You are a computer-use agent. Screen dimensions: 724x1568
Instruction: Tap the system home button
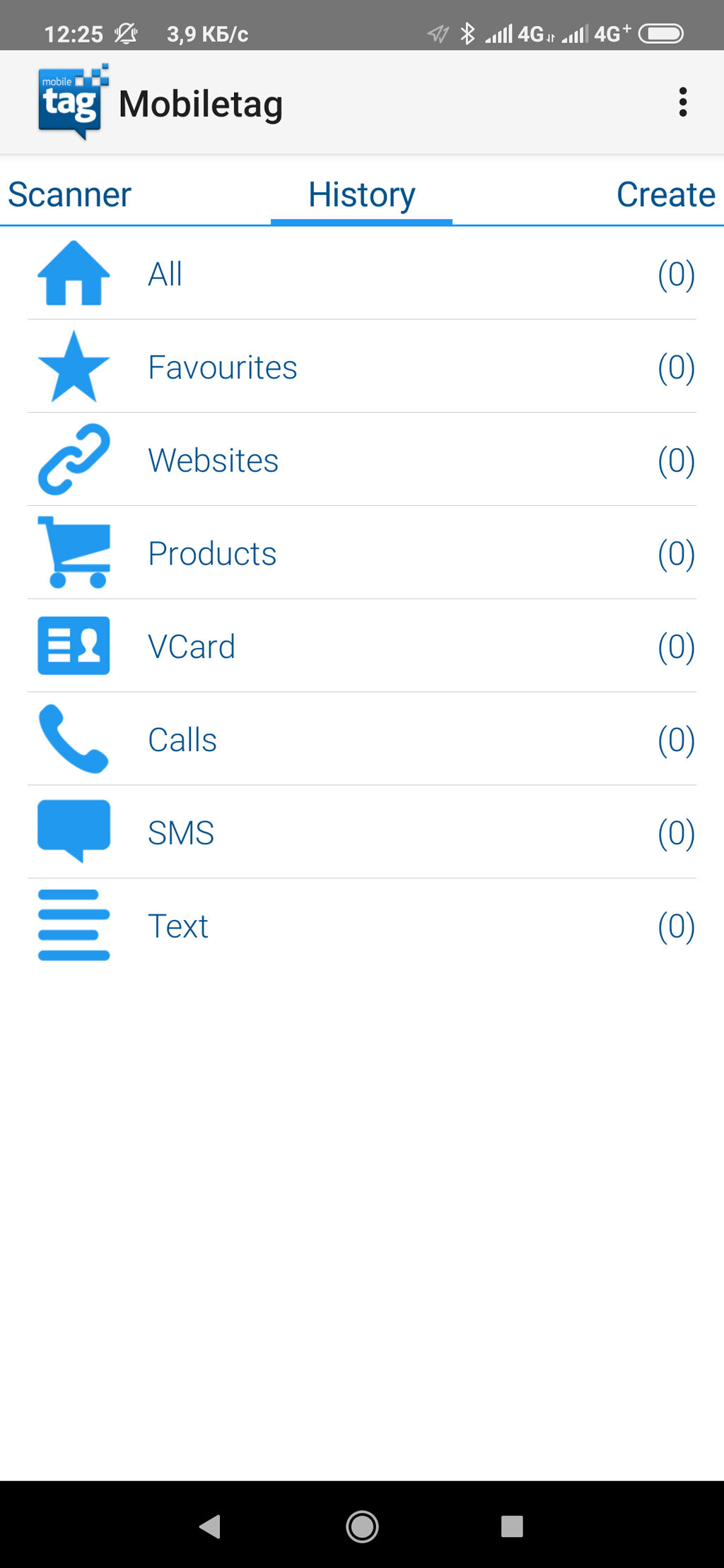click(x=362, y=1526)
